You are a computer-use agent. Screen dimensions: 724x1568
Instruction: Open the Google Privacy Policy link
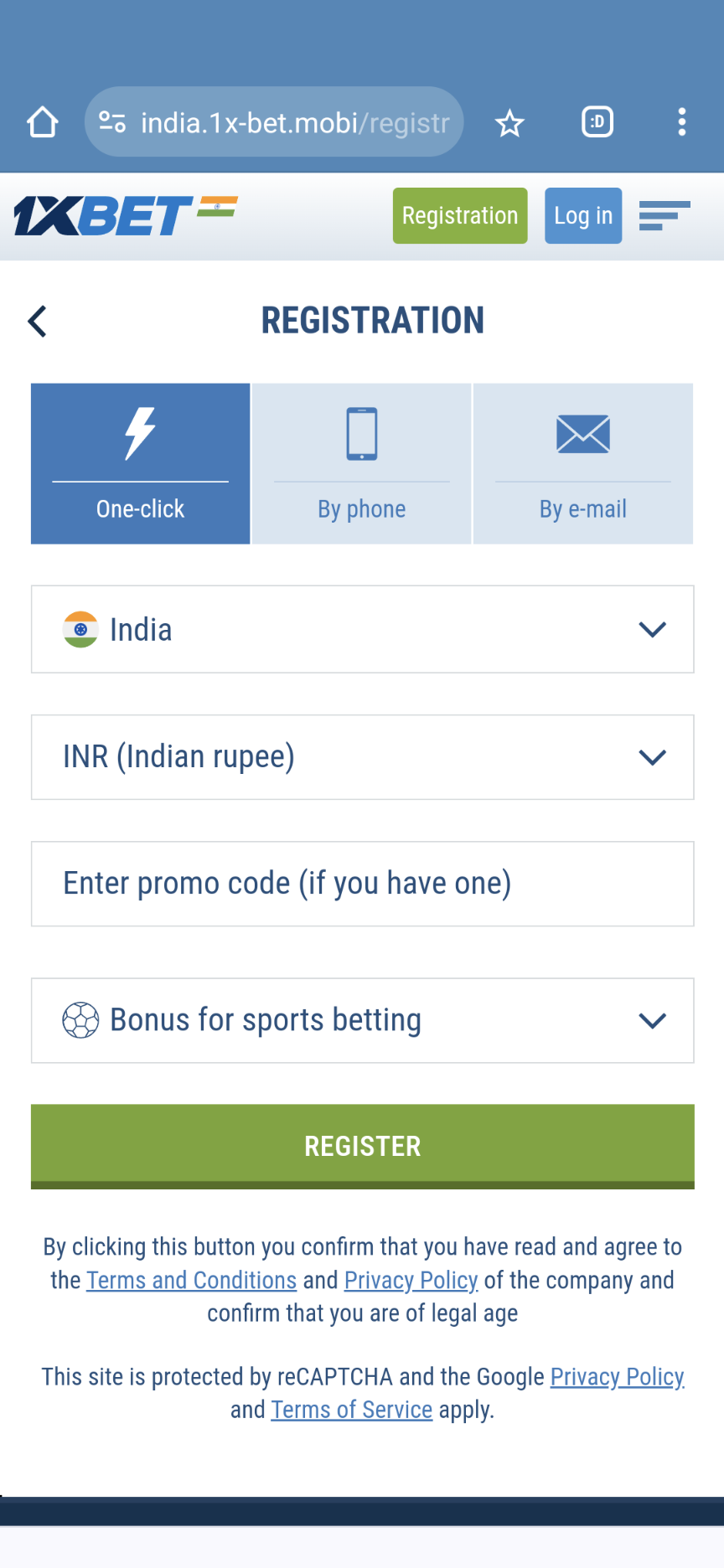[x=617, y=1376]
